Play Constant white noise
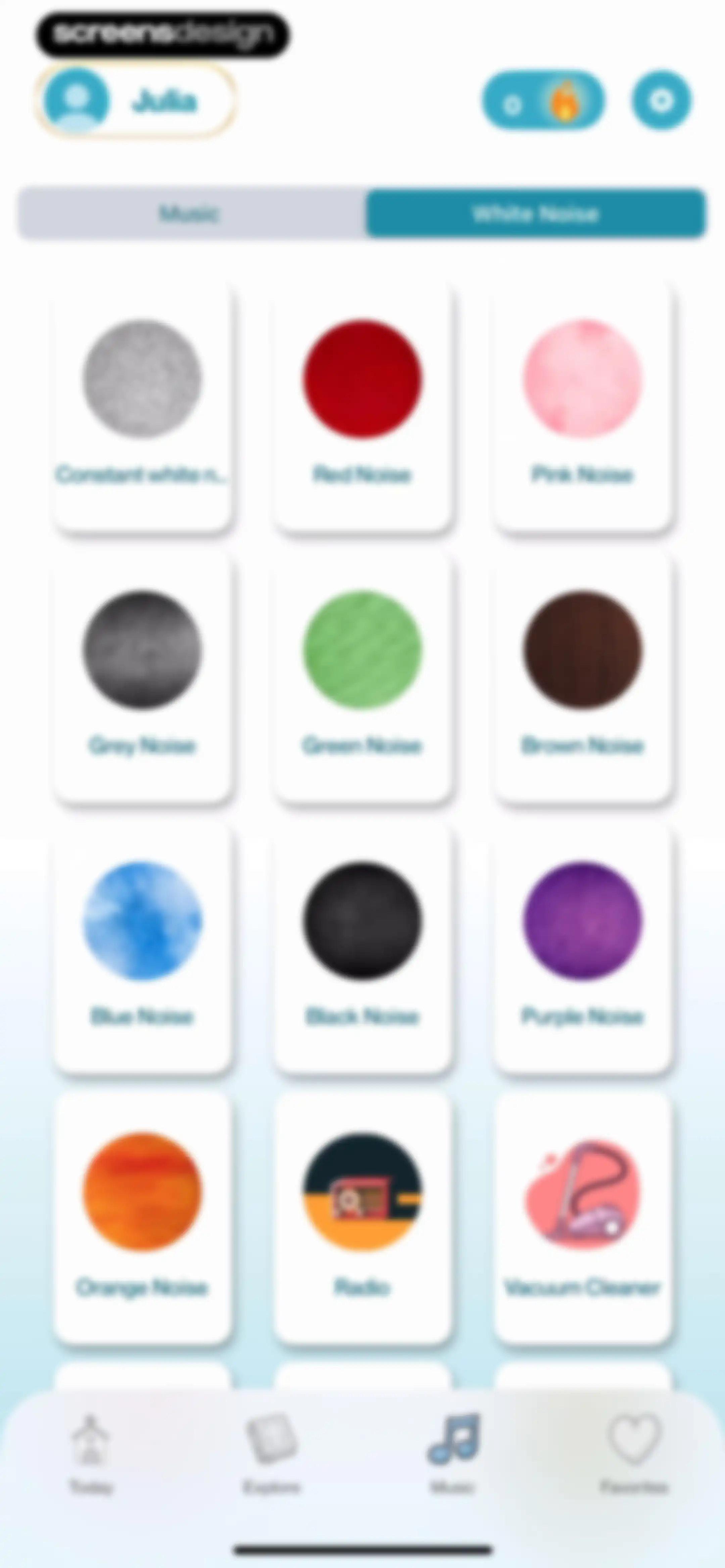 (142, 406)
